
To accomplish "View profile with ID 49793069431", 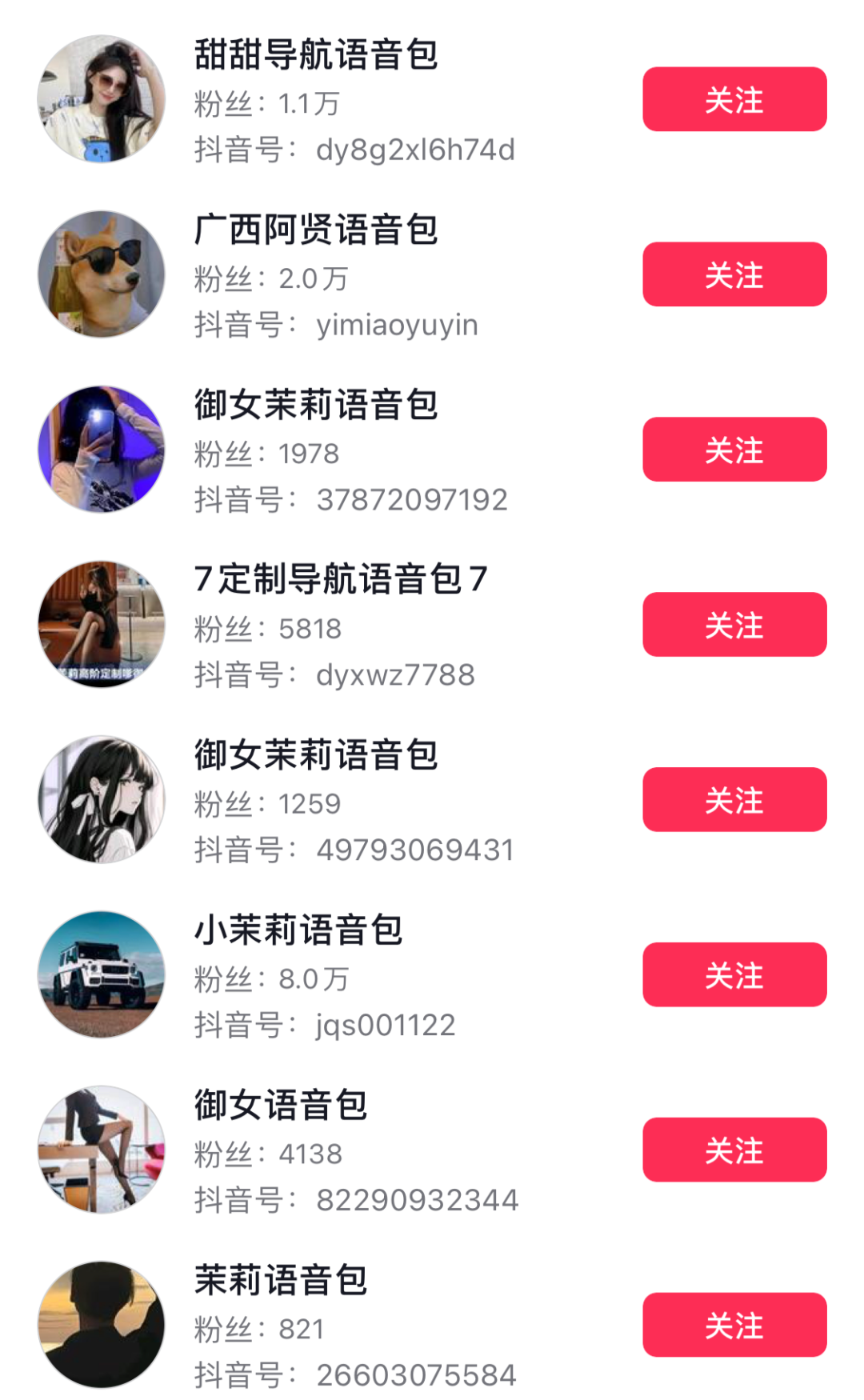I will pyautogui.click(x=316, y=755).
